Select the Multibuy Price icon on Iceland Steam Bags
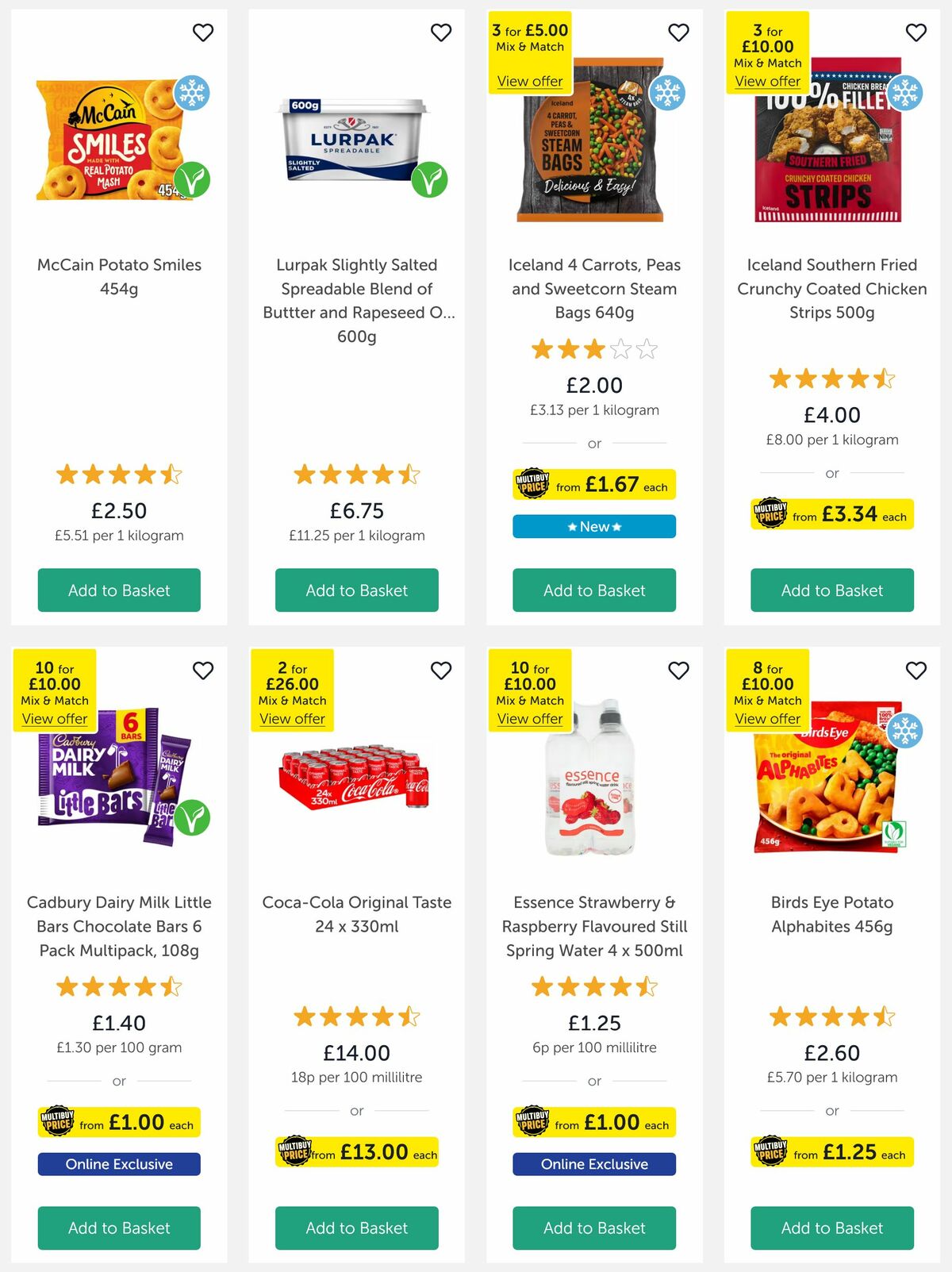 point(532,484)
